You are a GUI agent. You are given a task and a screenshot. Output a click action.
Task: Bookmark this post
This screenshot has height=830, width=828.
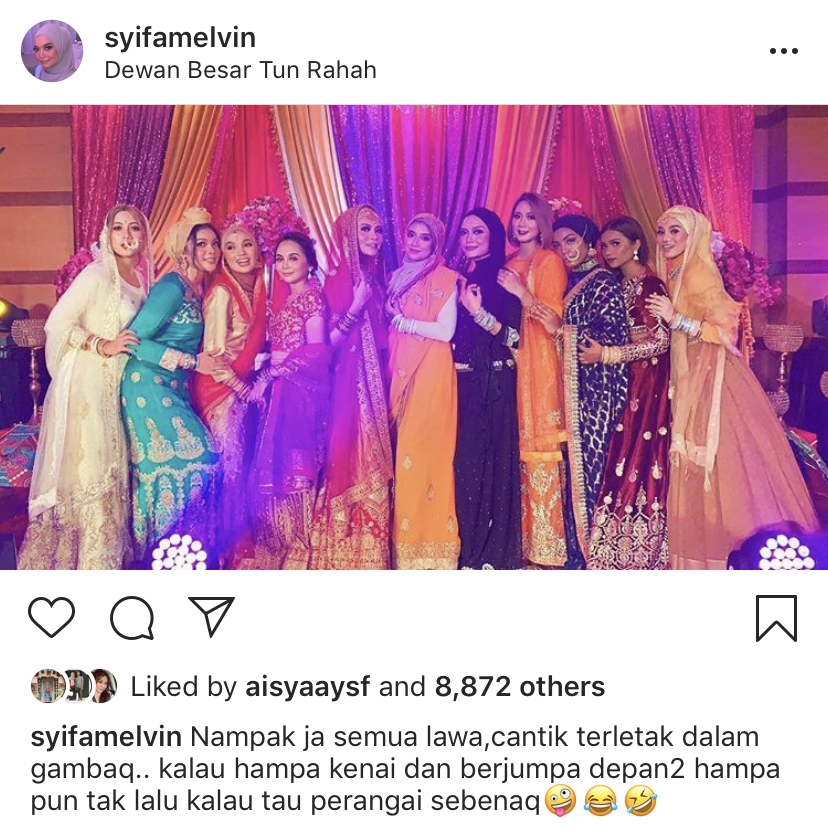pos(776,618)
